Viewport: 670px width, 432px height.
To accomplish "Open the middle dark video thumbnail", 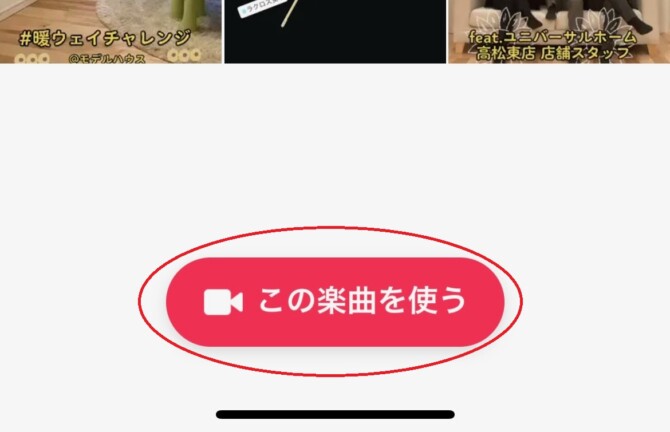I will (335, 30).
